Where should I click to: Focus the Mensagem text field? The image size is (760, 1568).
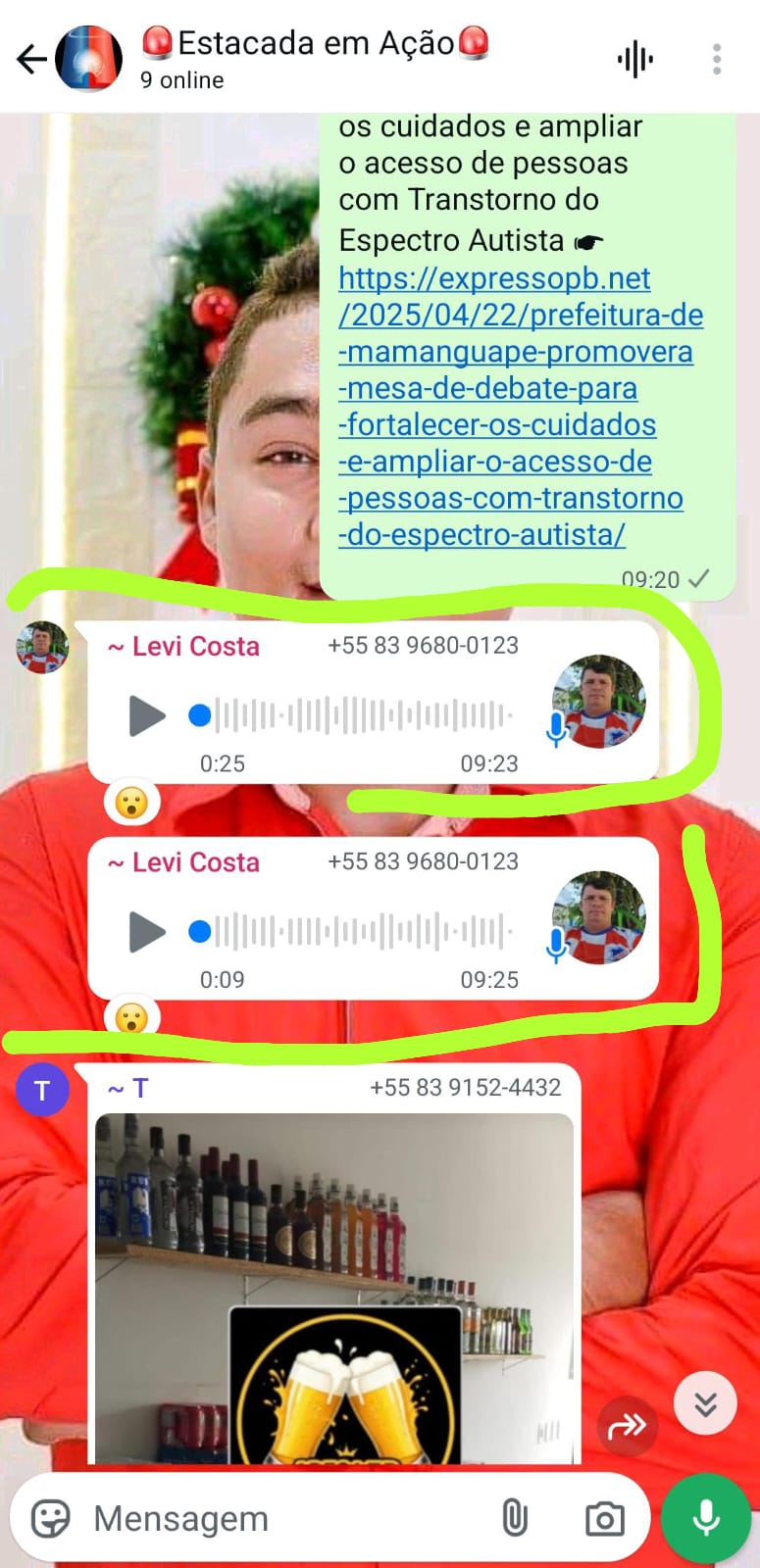tap(284, 1519)
